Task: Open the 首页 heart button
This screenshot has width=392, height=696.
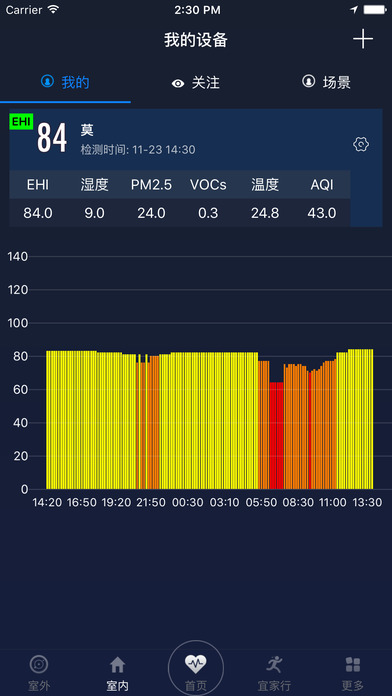Action: (196, 668)
